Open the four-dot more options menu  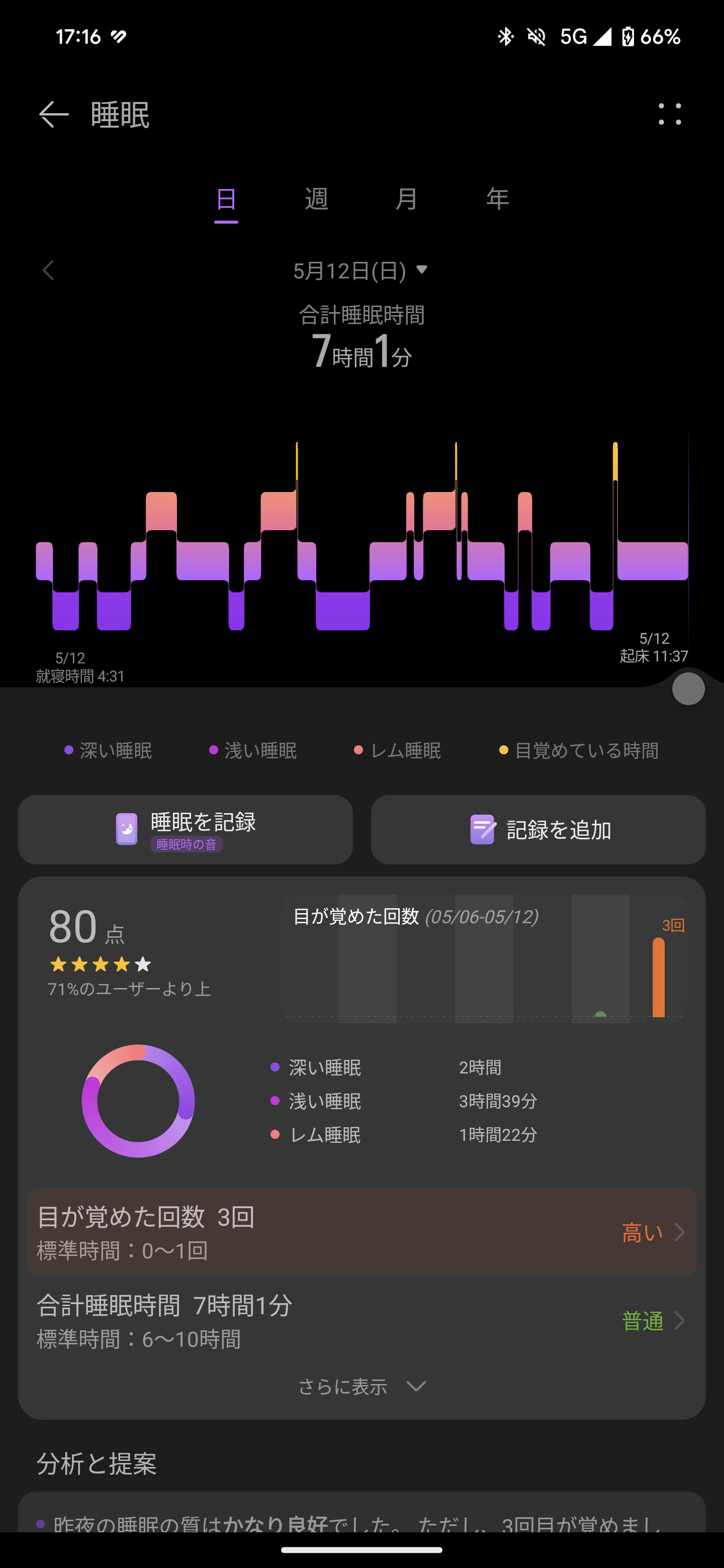tap(669, 115)
